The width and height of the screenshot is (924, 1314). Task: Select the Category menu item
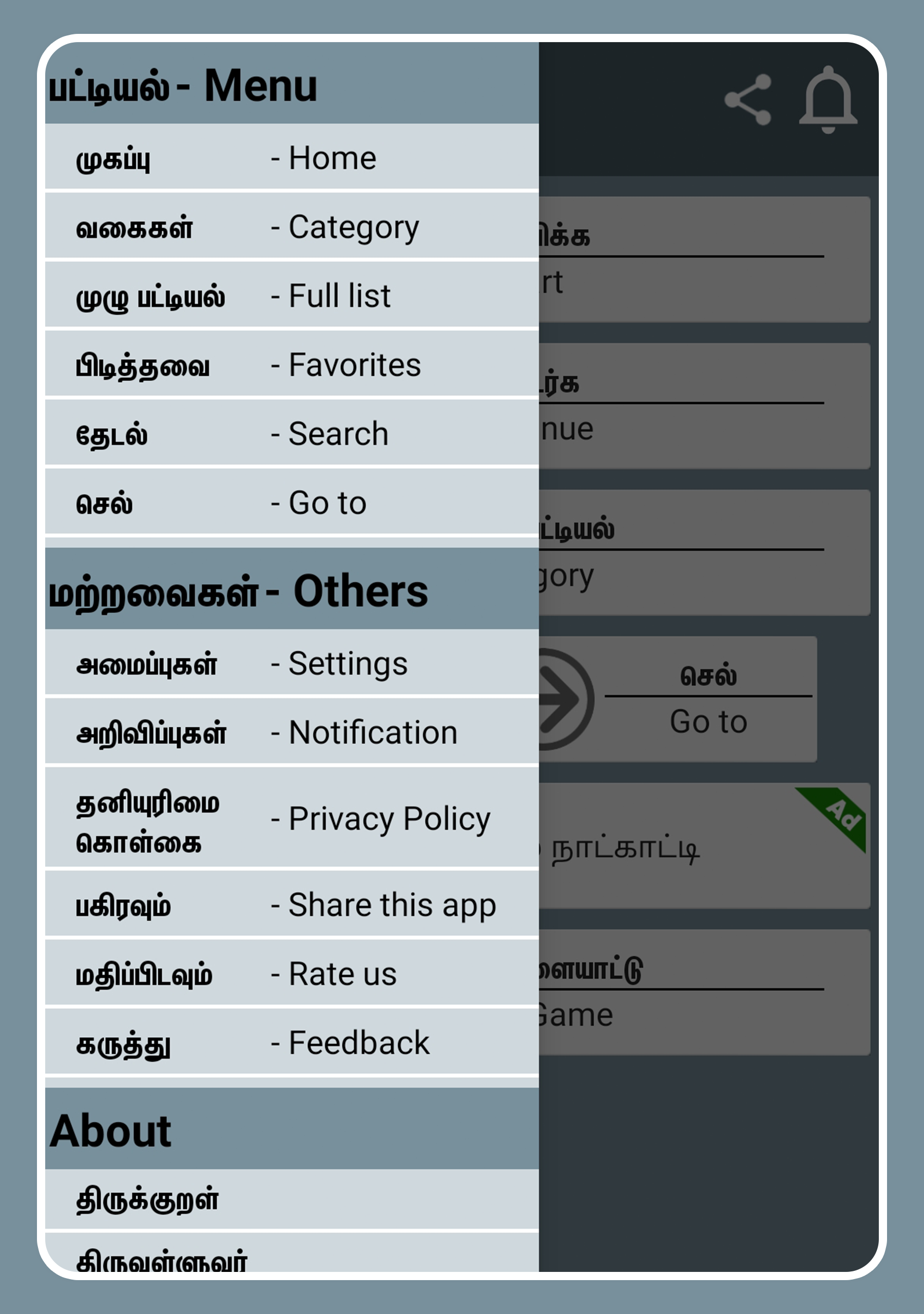[291, 227]
